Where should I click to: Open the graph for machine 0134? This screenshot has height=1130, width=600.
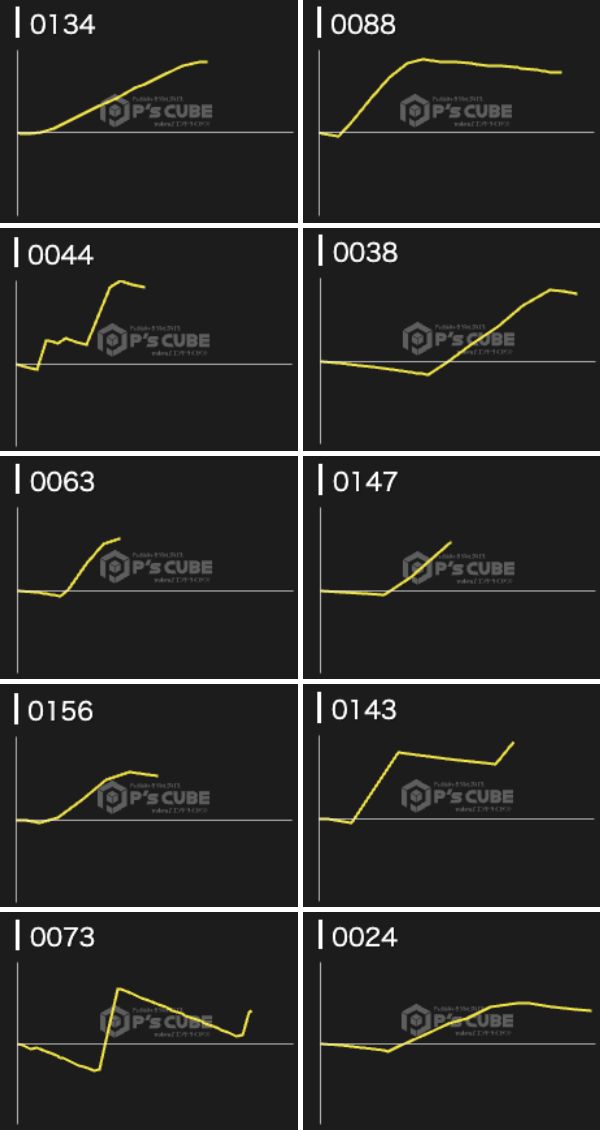click(149, 111)
